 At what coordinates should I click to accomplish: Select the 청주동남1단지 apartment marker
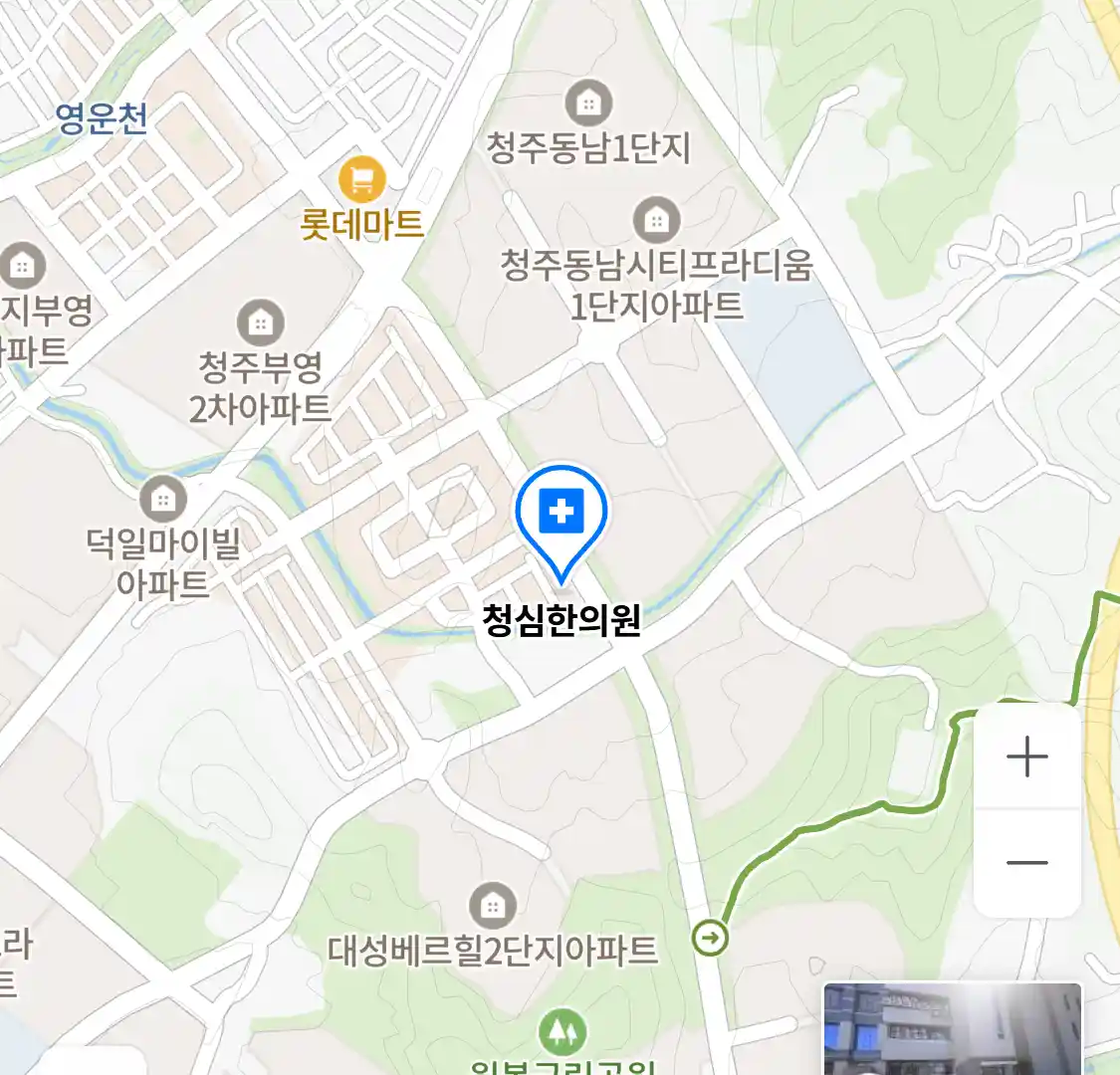point(588,103)
